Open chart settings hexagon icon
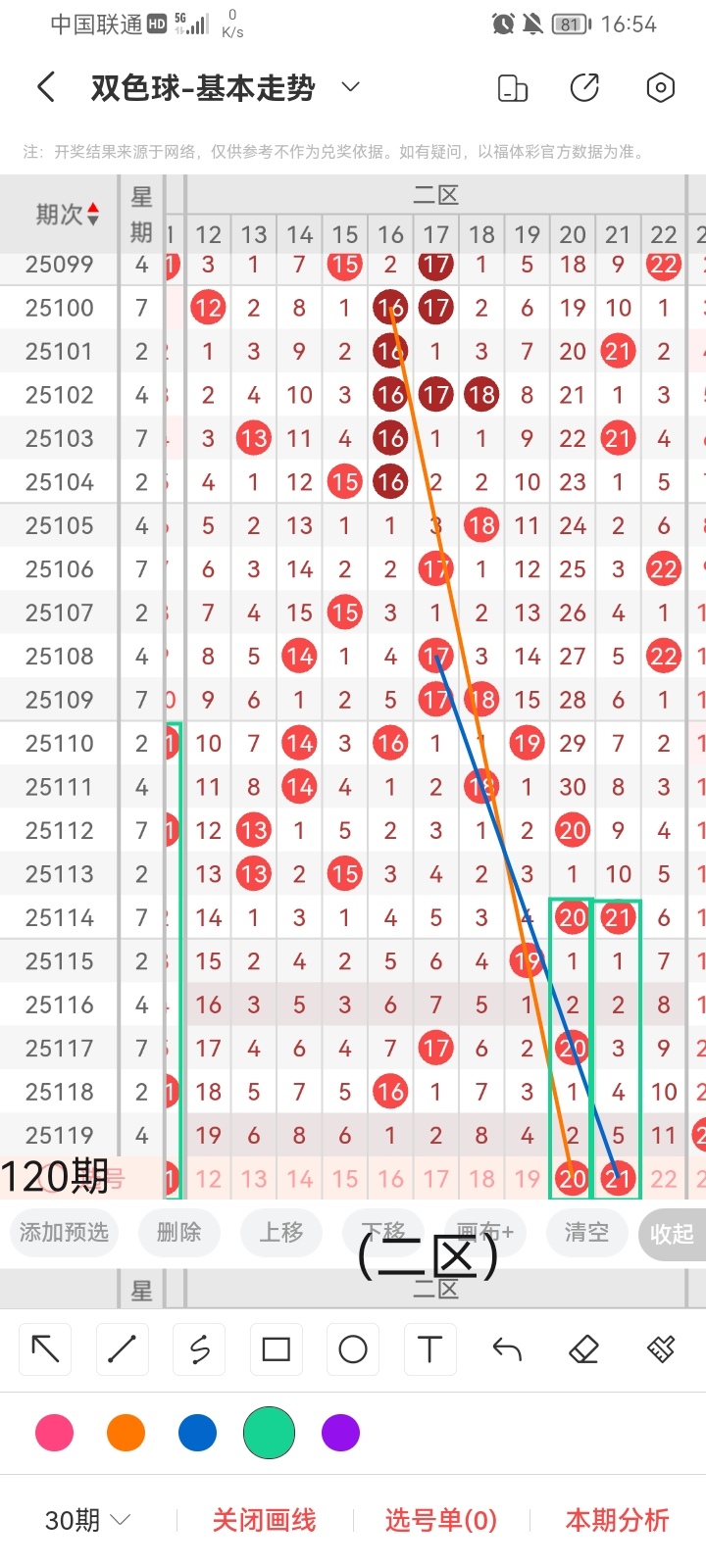 pyautogui.click(x=661, y=88)
